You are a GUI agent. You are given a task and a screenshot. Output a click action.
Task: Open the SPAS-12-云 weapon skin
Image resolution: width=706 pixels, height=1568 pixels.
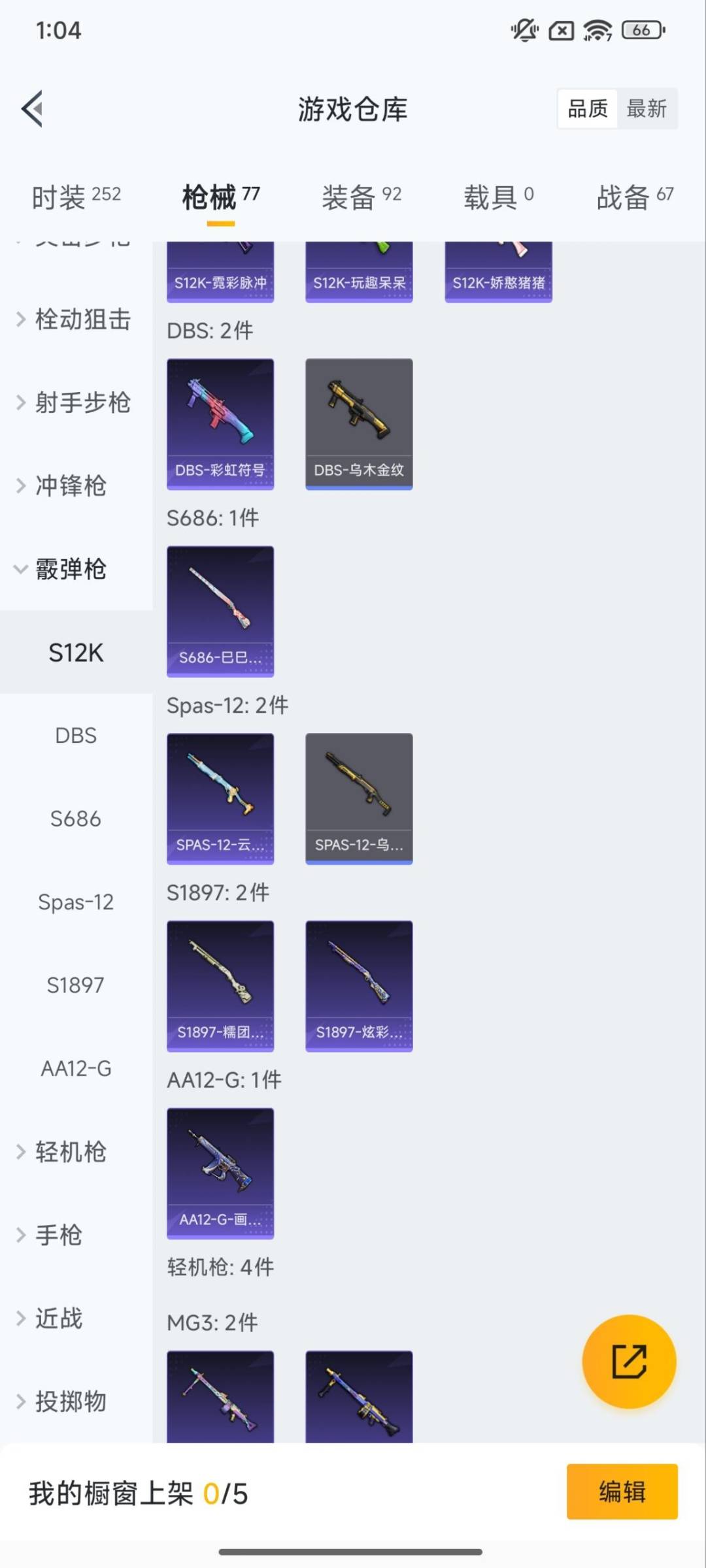pos(220,798)
